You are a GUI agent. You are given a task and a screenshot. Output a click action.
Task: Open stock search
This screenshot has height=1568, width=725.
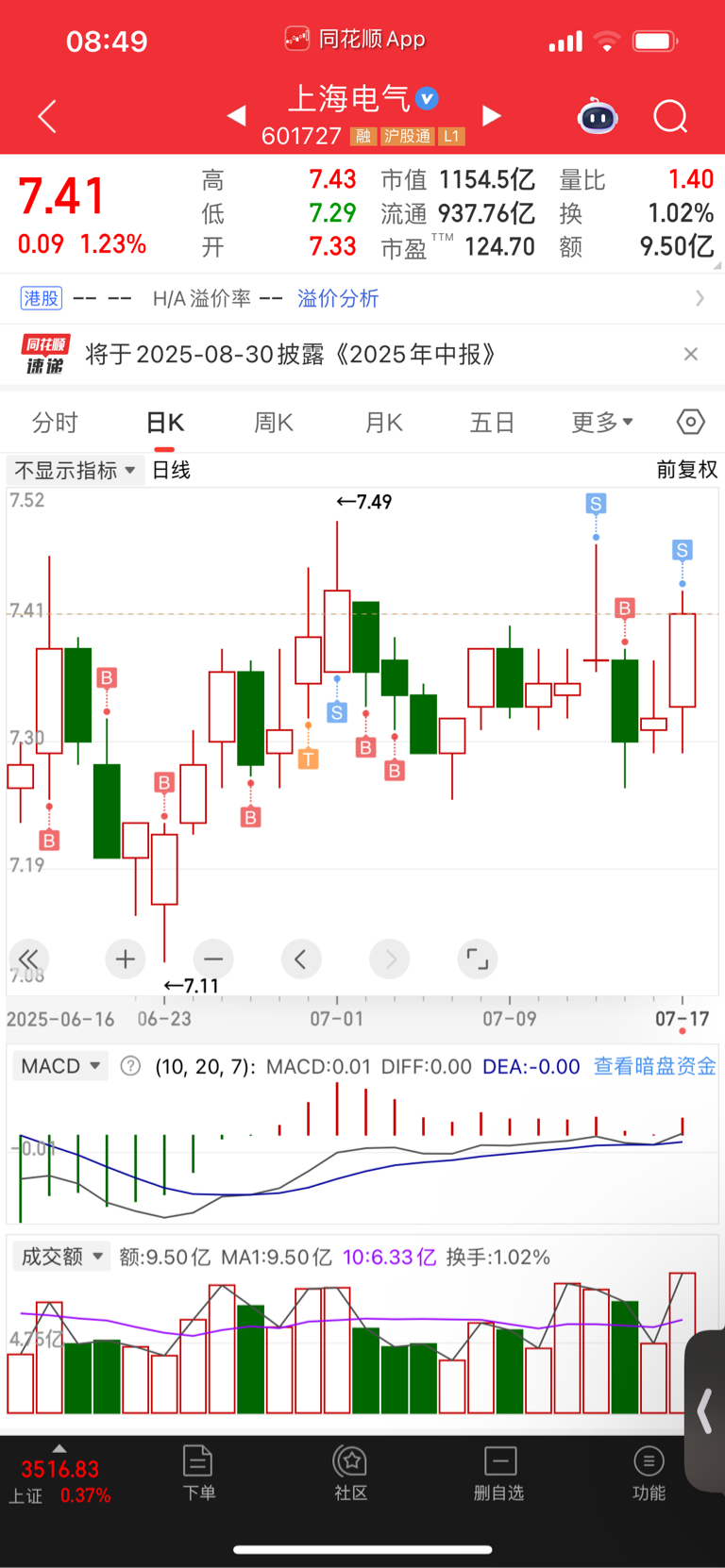pos(670,116)
